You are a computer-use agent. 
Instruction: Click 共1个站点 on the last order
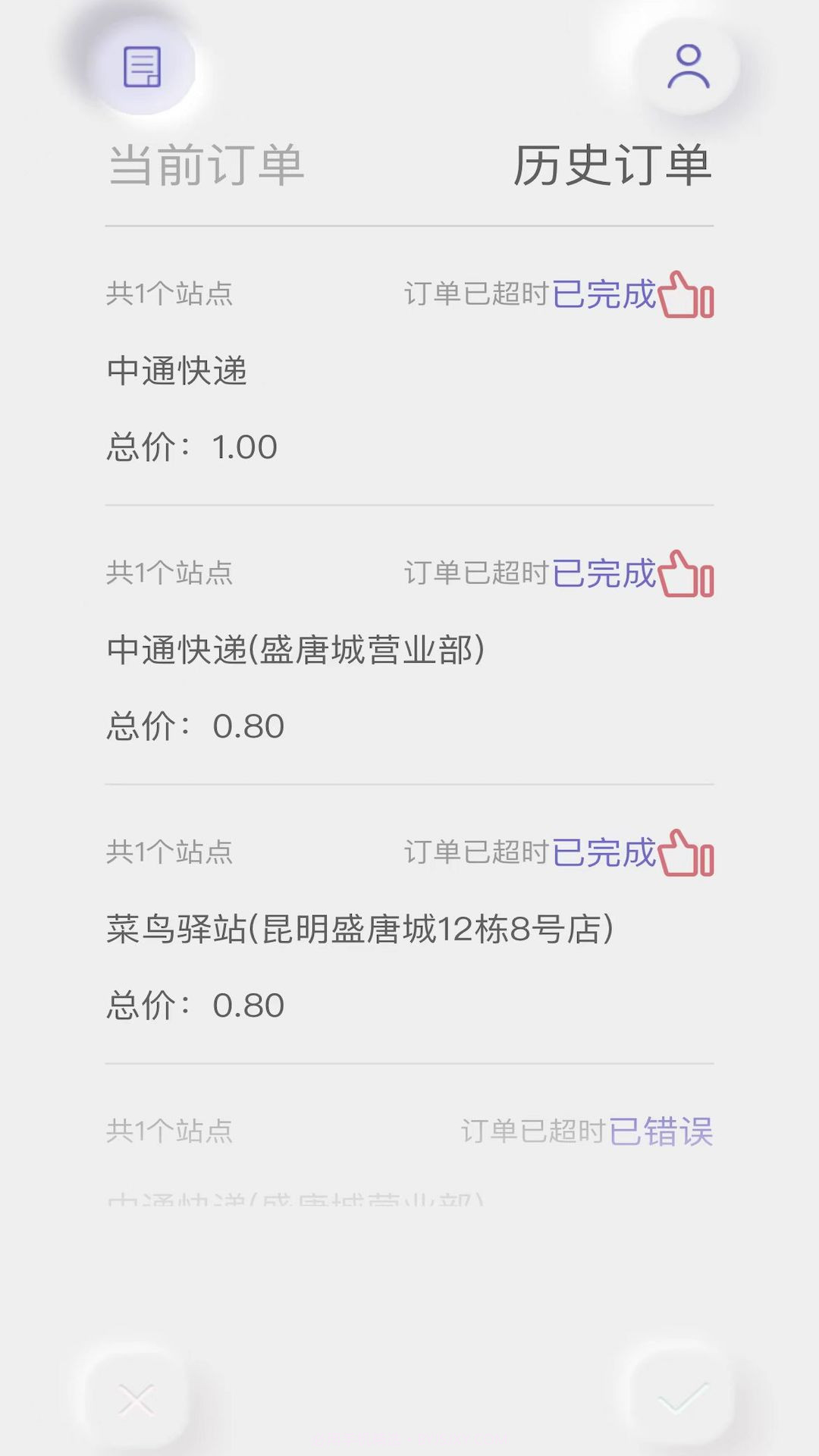[x=170, y=1131]
